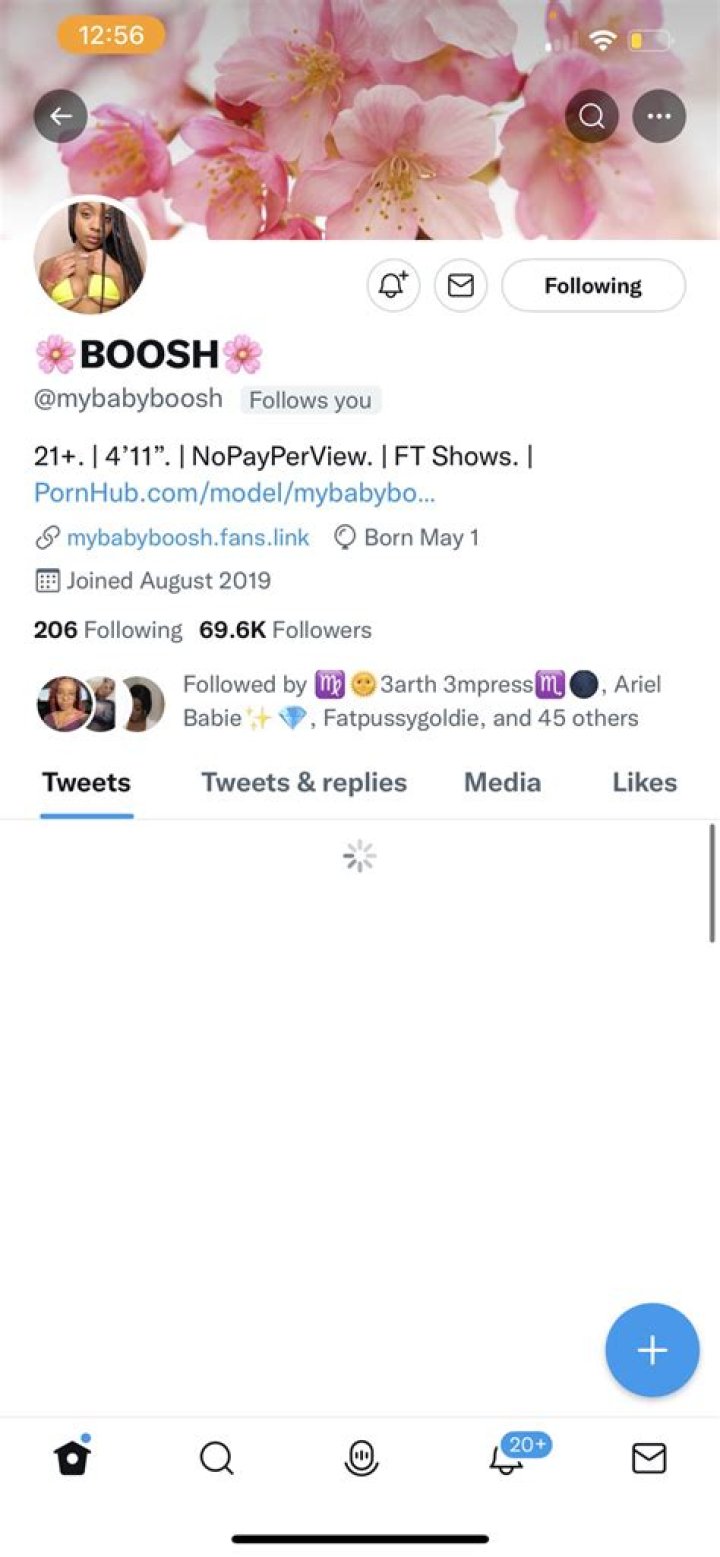This screenshot has width=720, height=1557.
Task: Switch to the Likes tab
Action: [644, 782]
